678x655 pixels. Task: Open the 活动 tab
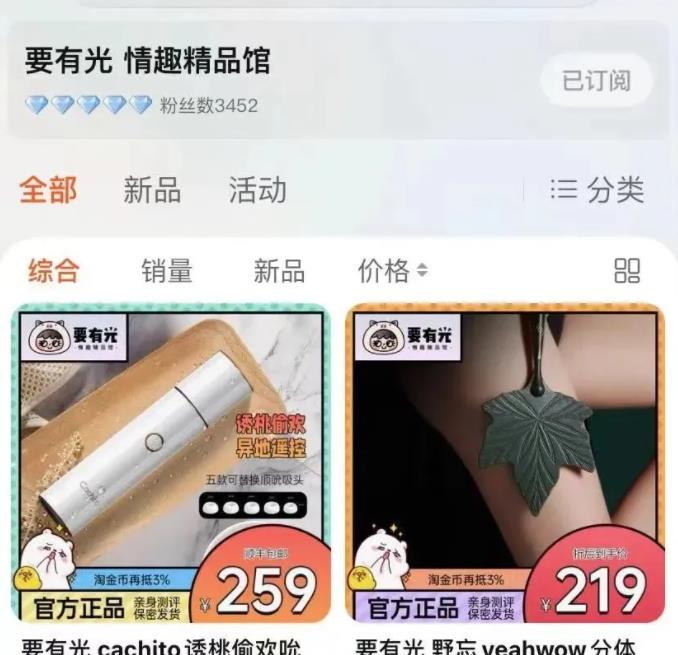coord(257,190)
